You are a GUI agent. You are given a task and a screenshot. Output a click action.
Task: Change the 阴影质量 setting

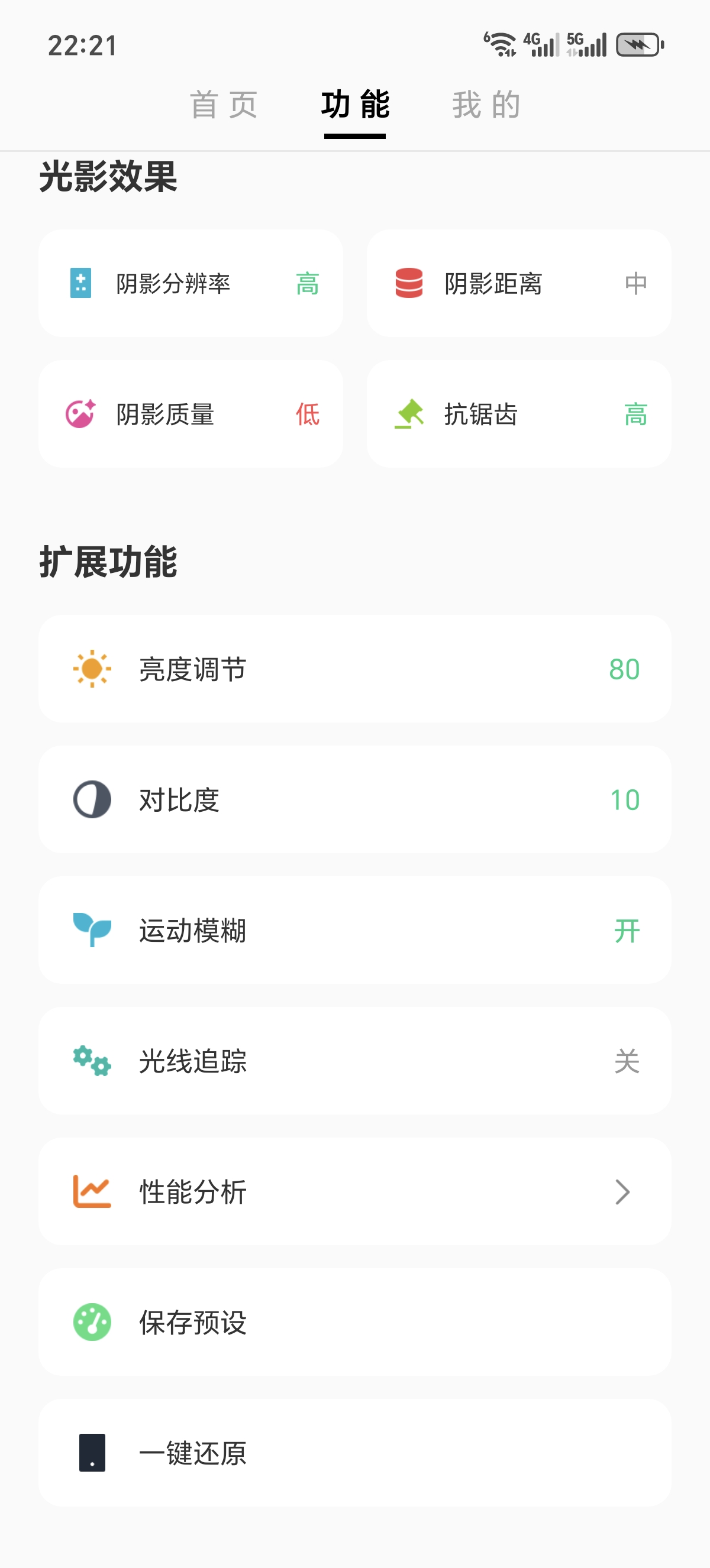(x=191, y=414)
